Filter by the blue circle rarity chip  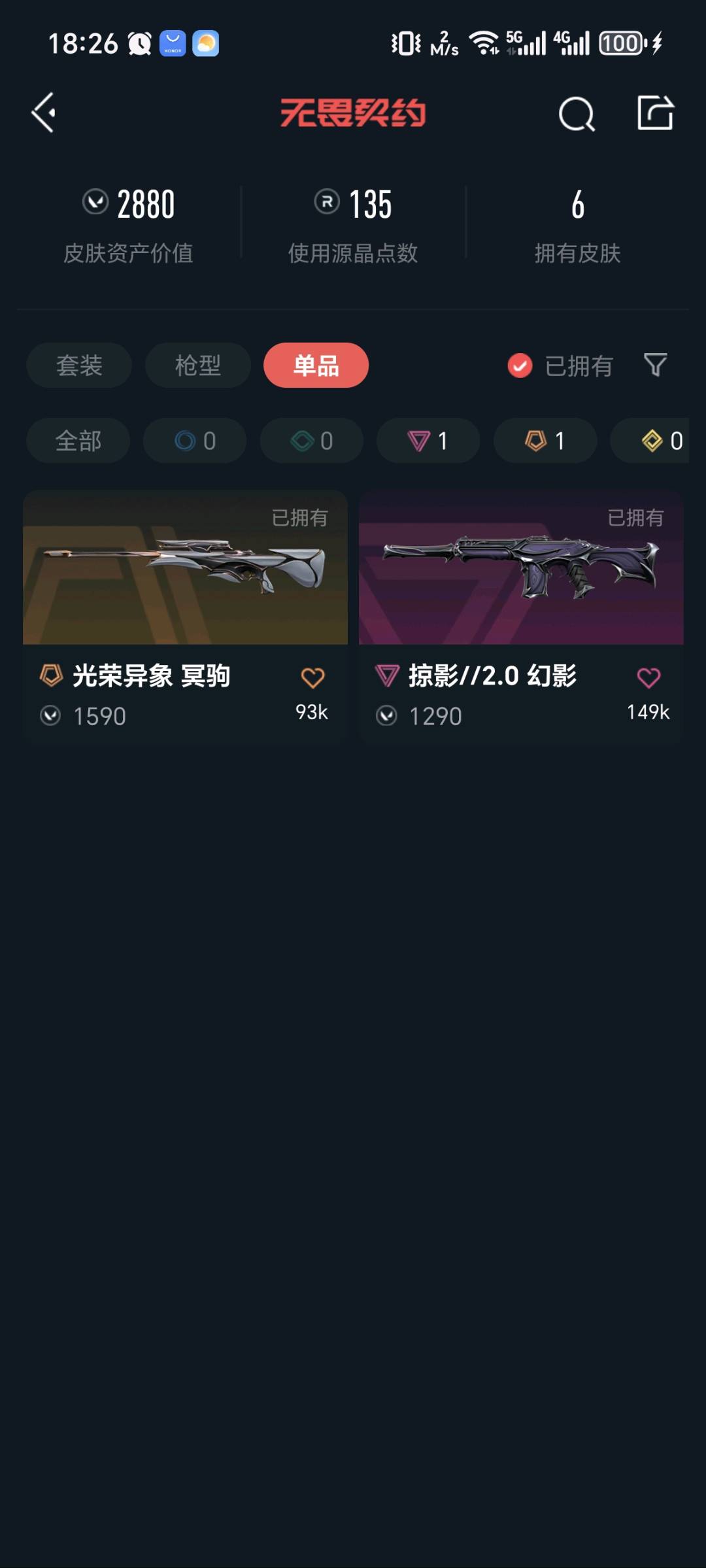click(x=195, y=441)
